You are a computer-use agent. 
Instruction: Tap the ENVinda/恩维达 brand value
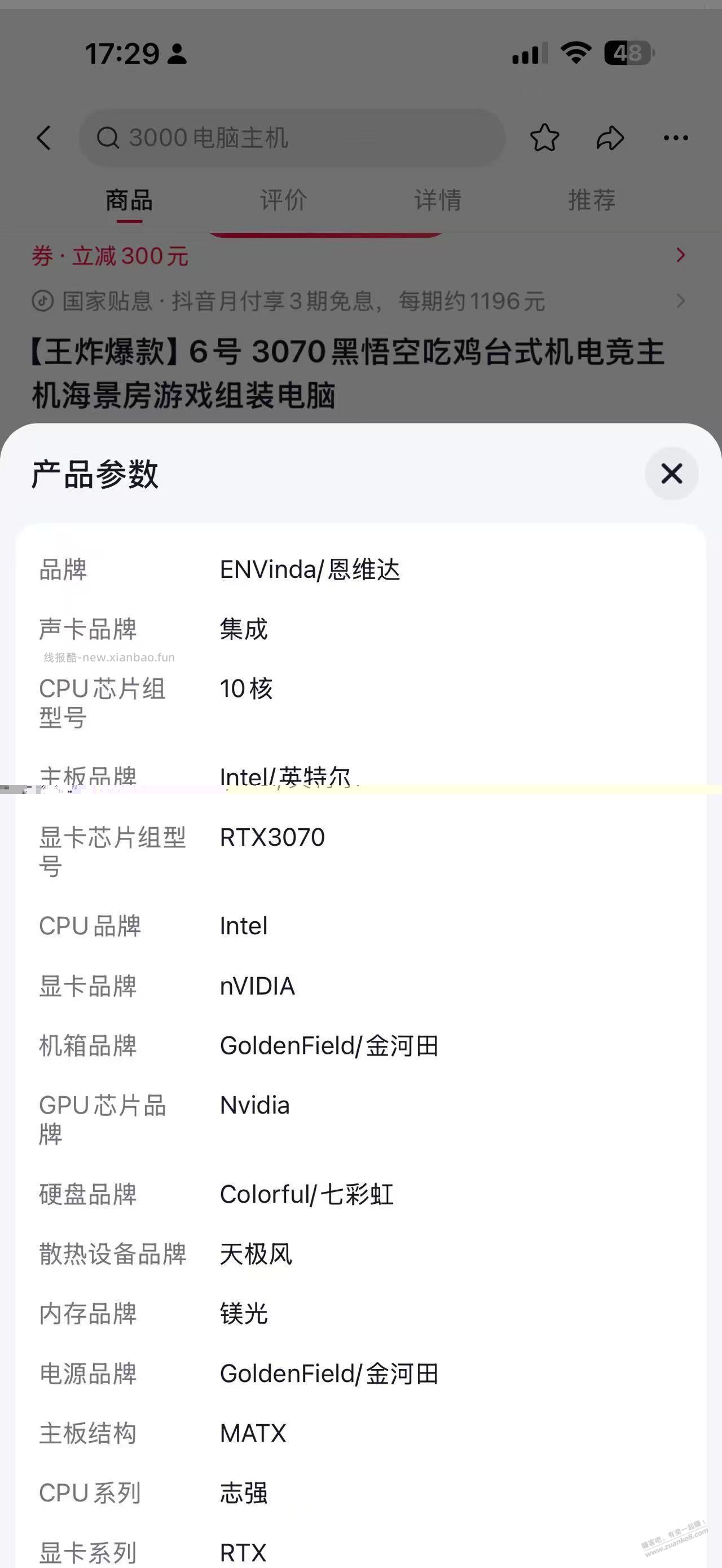(x=310, y=569)
